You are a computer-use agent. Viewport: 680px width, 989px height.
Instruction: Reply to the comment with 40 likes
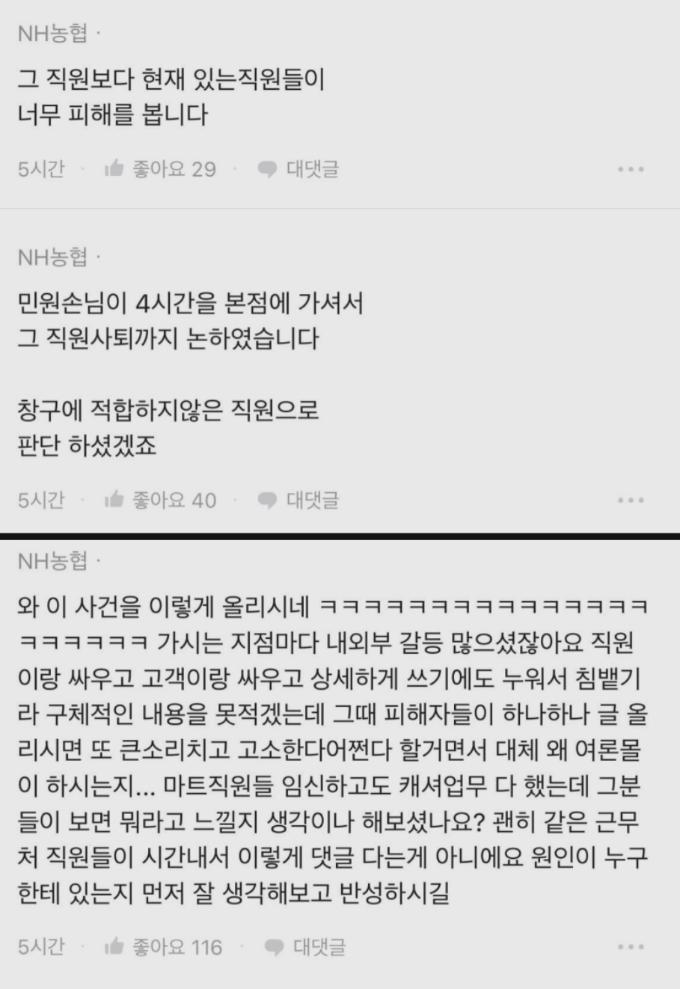pyautogui.click(x=298, y=499)
